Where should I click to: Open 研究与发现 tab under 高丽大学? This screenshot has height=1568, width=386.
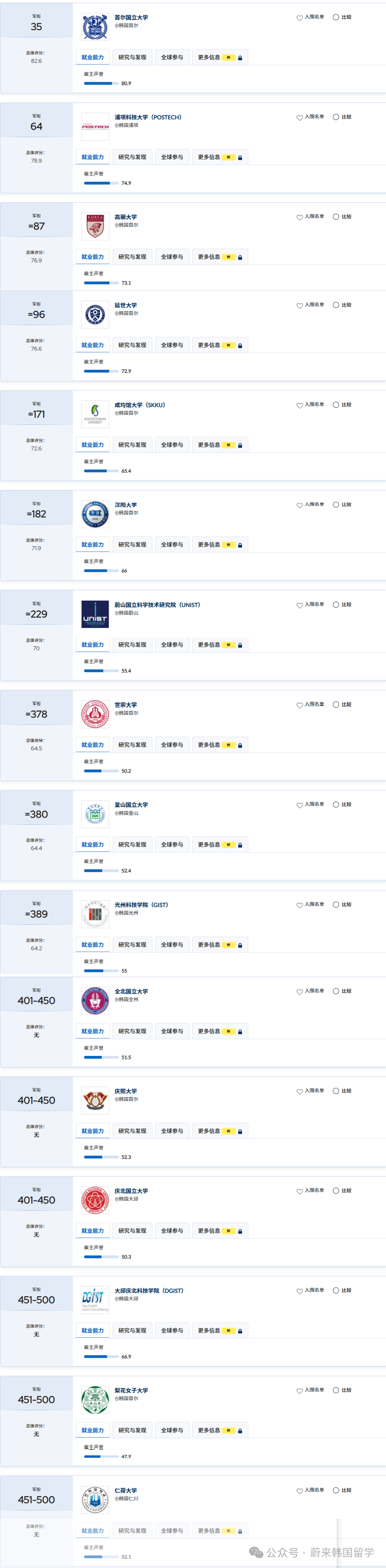coord(132,257)
